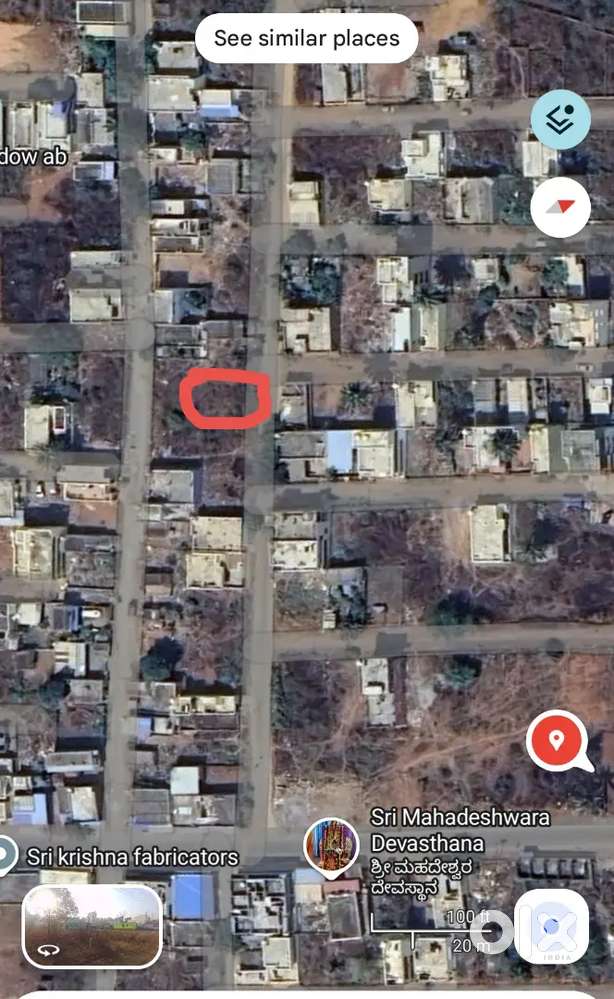Tap the compass to reset map orientation

(560, 207)
